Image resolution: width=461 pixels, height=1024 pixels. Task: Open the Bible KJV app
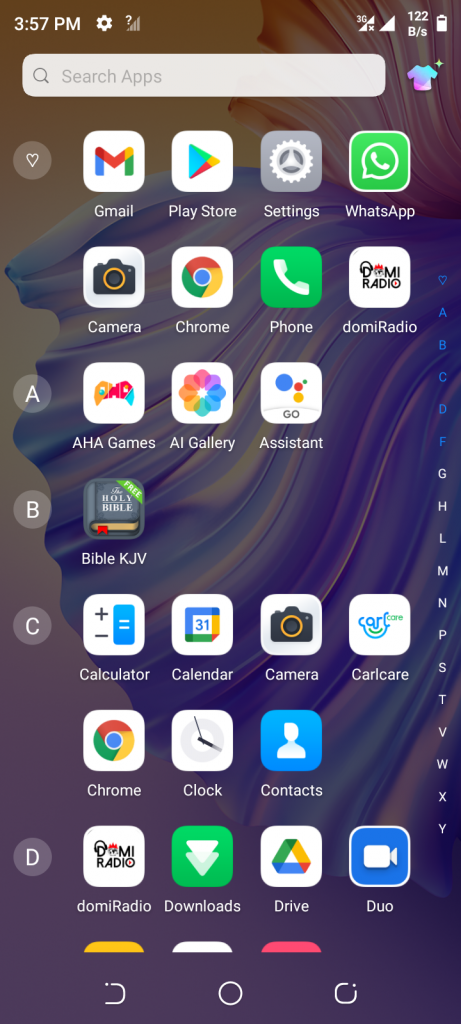pyautogui.click(x=114, y=509)
